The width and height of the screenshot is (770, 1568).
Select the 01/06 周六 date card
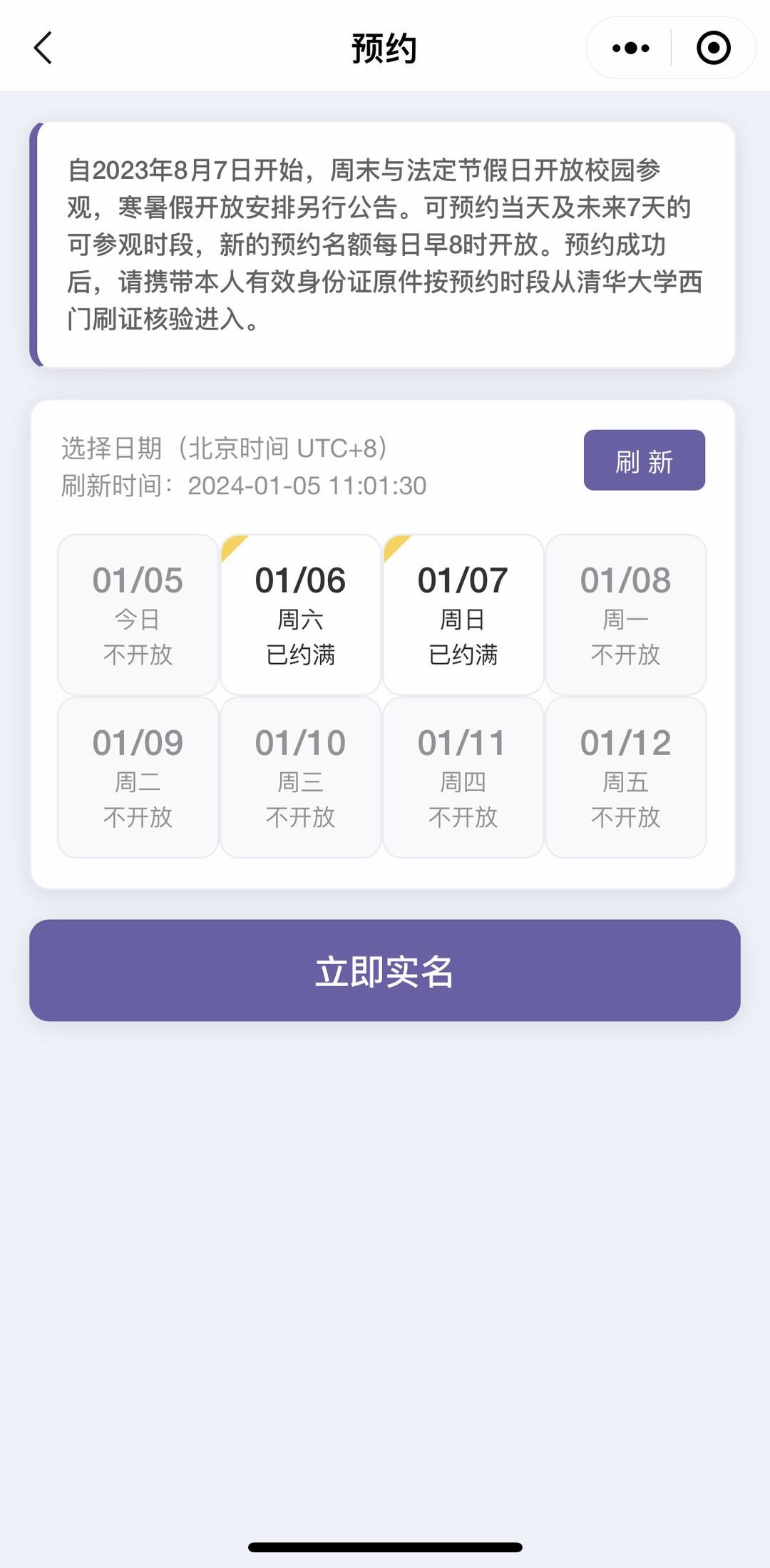point(300,615)
